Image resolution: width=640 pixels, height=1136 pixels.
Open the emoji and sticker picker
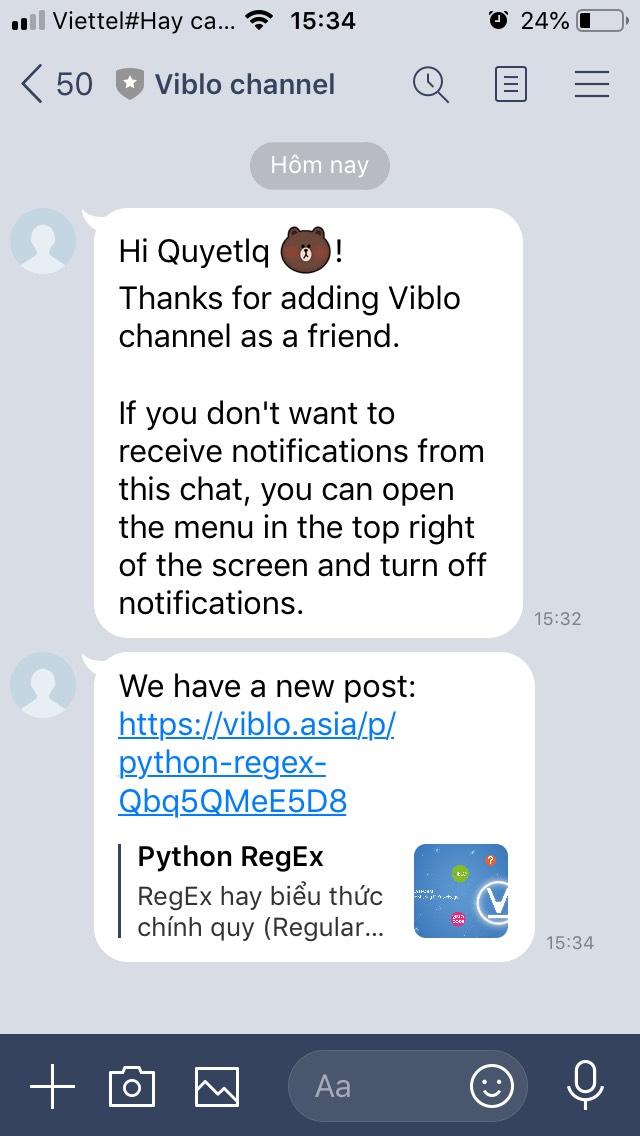pyautogui.click(x=492, y=1086)
